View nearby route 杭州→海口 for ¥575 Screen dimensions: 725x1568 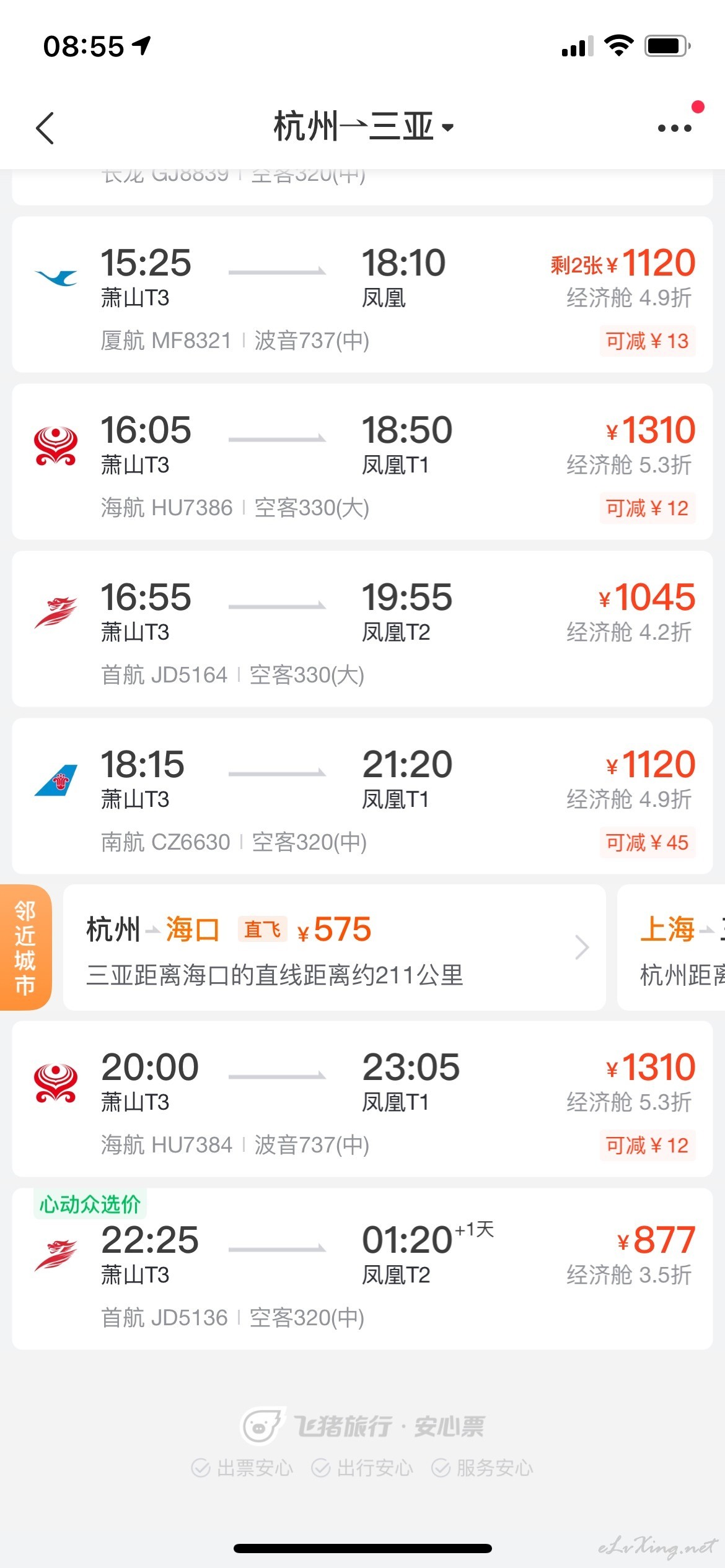point(335,947)
